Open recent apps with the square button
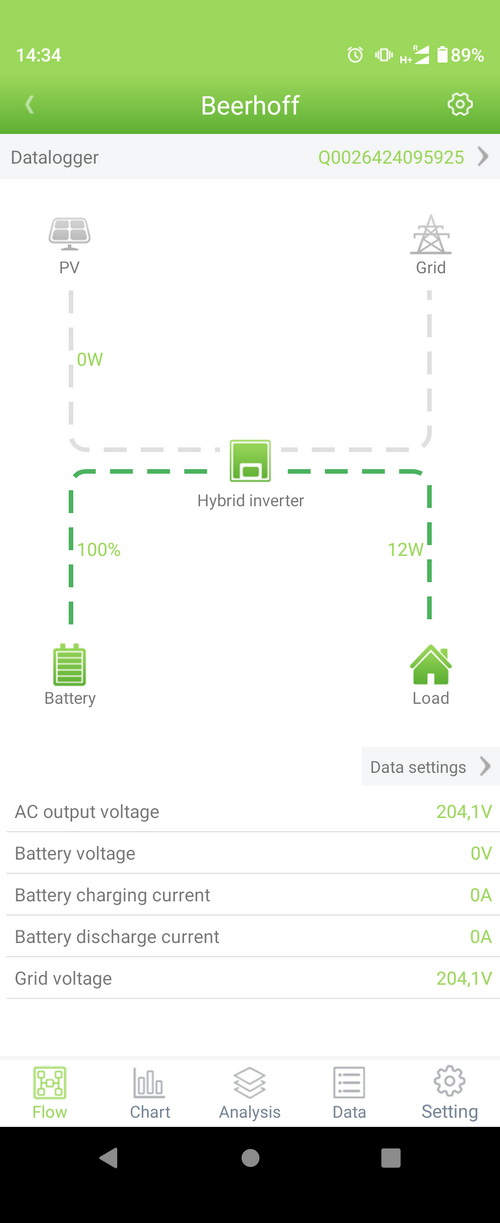 tap(391, 1158)
